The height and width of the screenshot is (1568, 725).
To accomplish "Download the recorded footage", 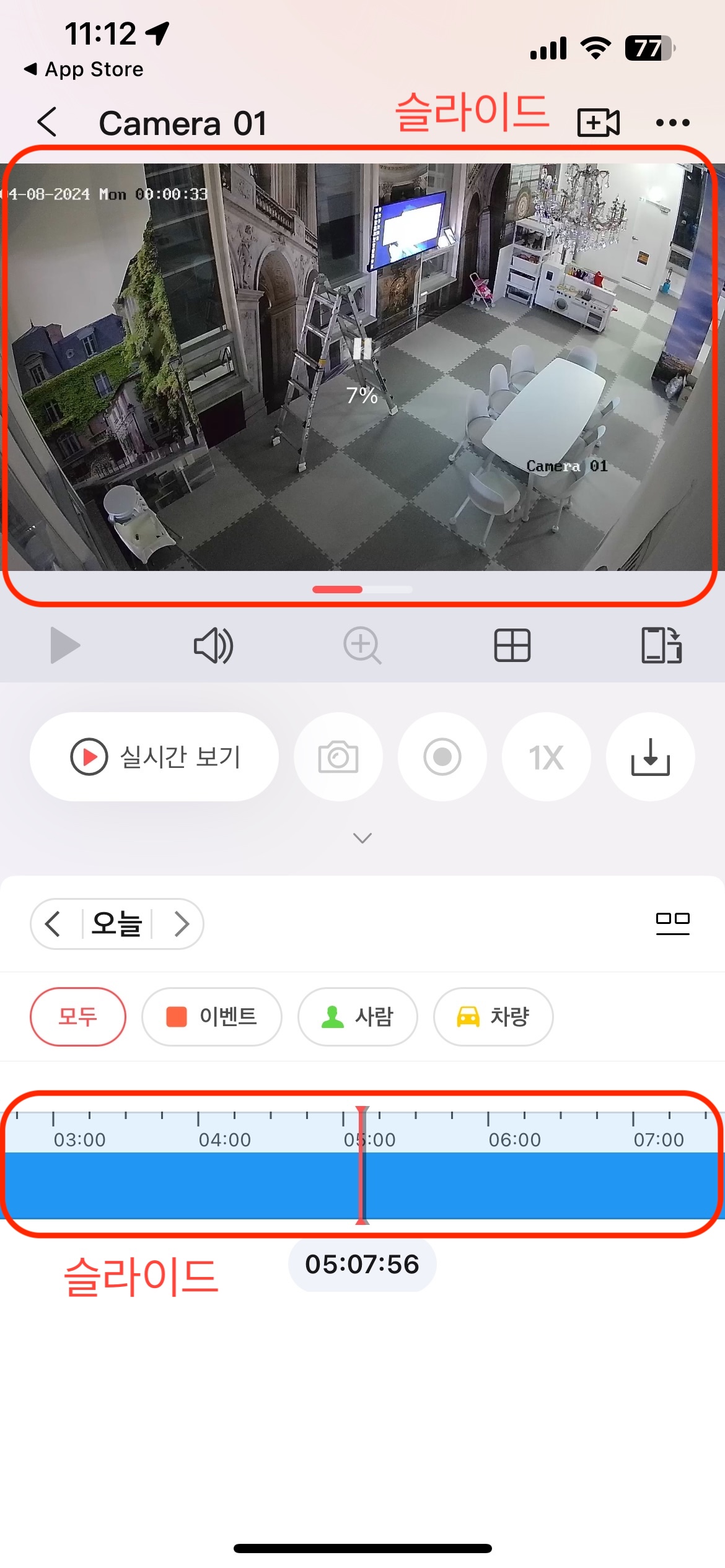I will (650, 757).
